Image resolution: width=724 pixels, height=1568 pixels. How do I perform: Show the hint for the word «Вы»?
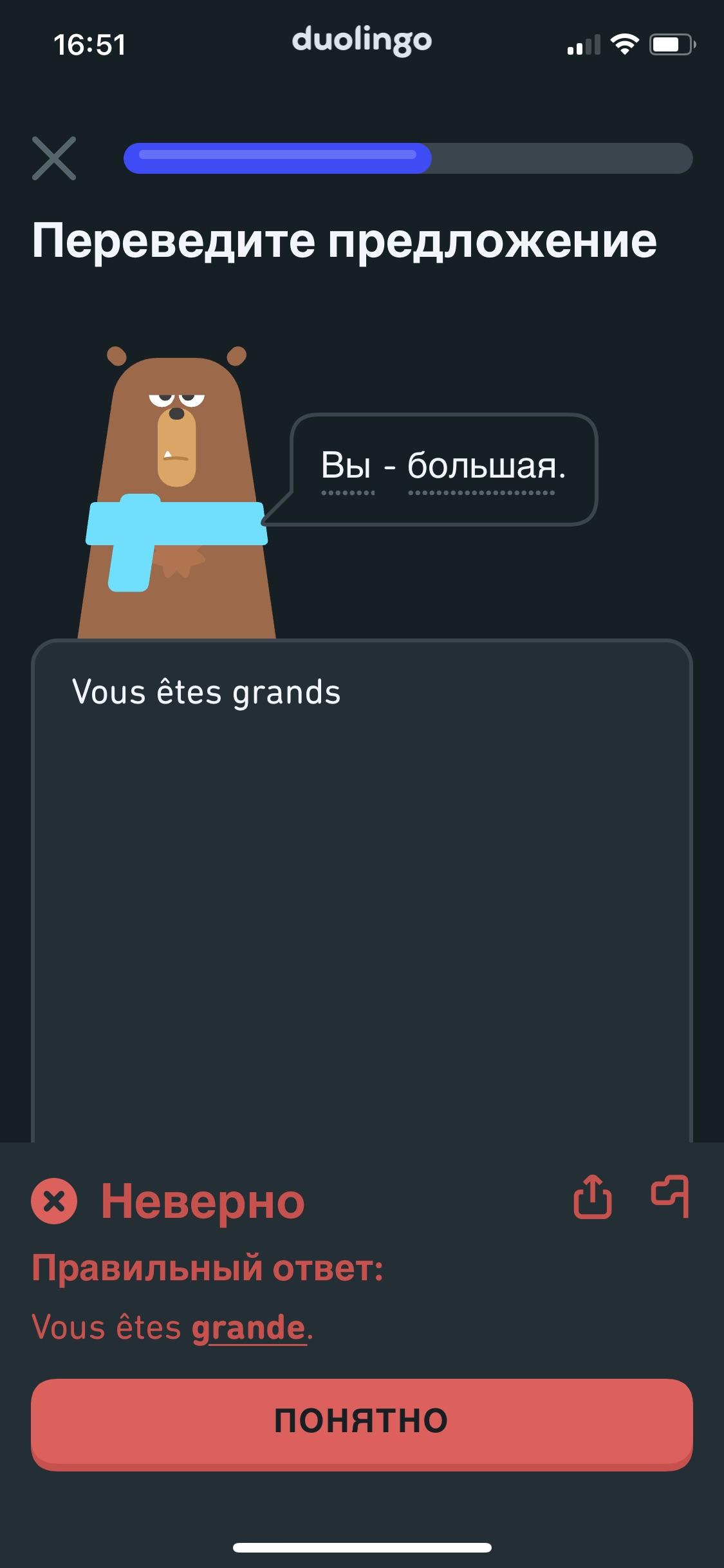point(346,466)
